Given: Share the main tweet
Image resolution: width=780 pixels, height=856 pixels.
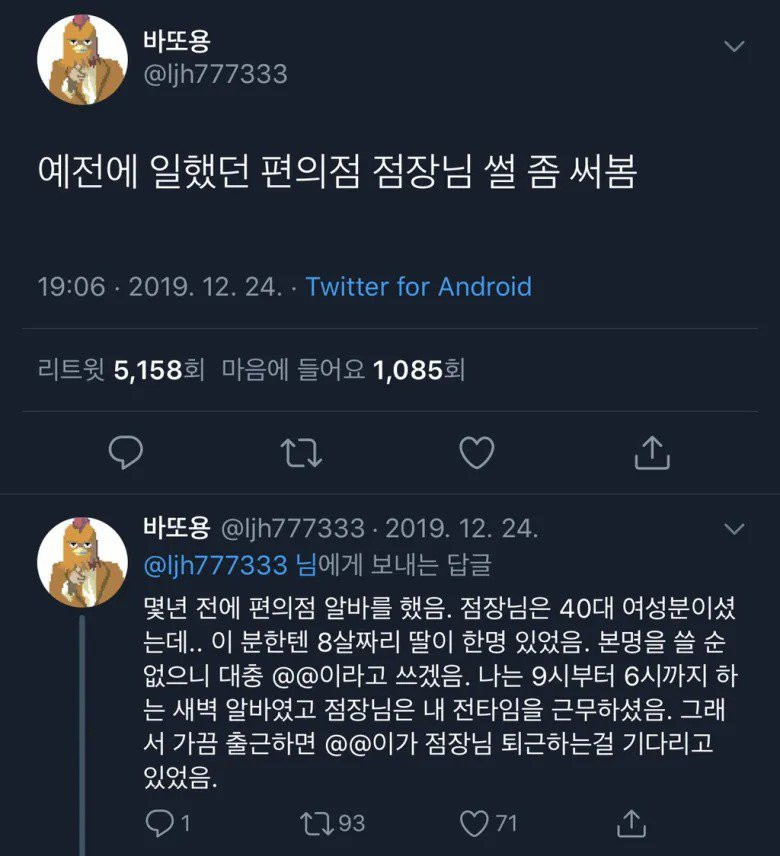Looking at the screenshot, I should coord(652,452).
